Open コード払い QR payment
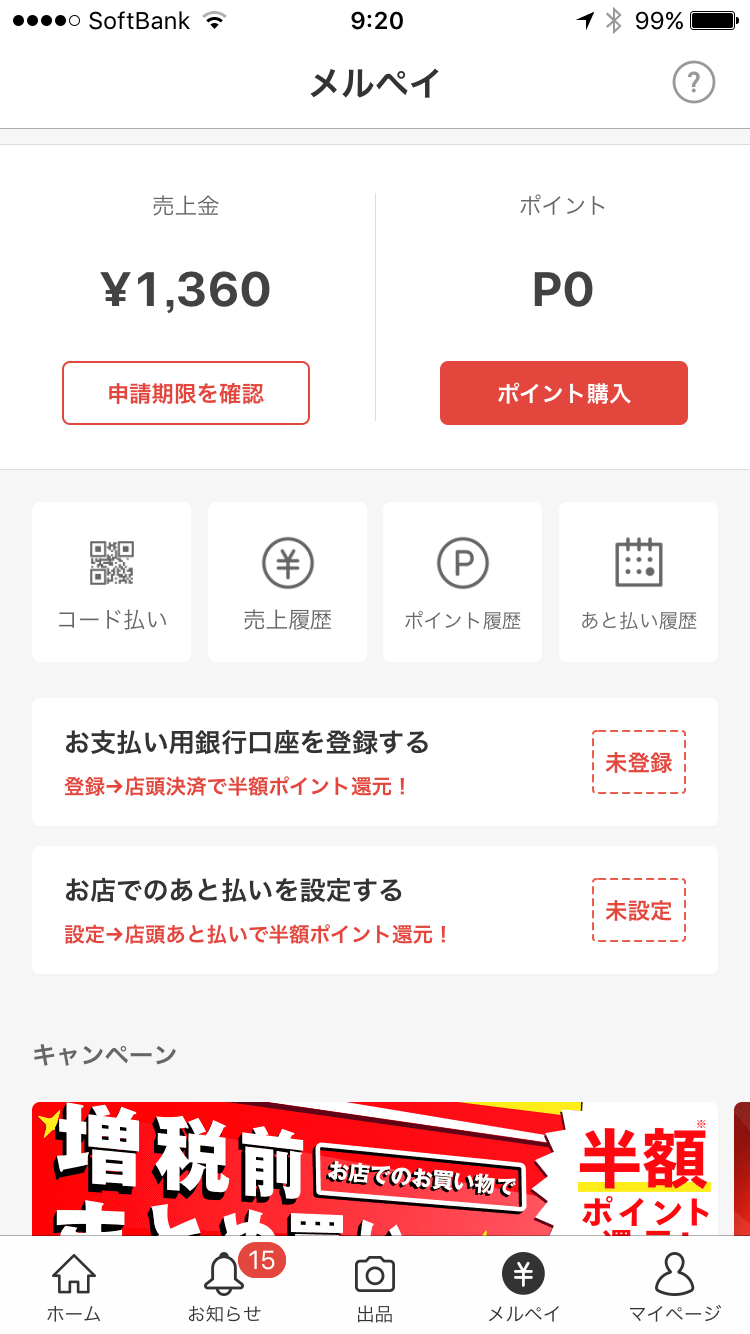This screenshot has width=750, height=1334. (x=112, y=582)
